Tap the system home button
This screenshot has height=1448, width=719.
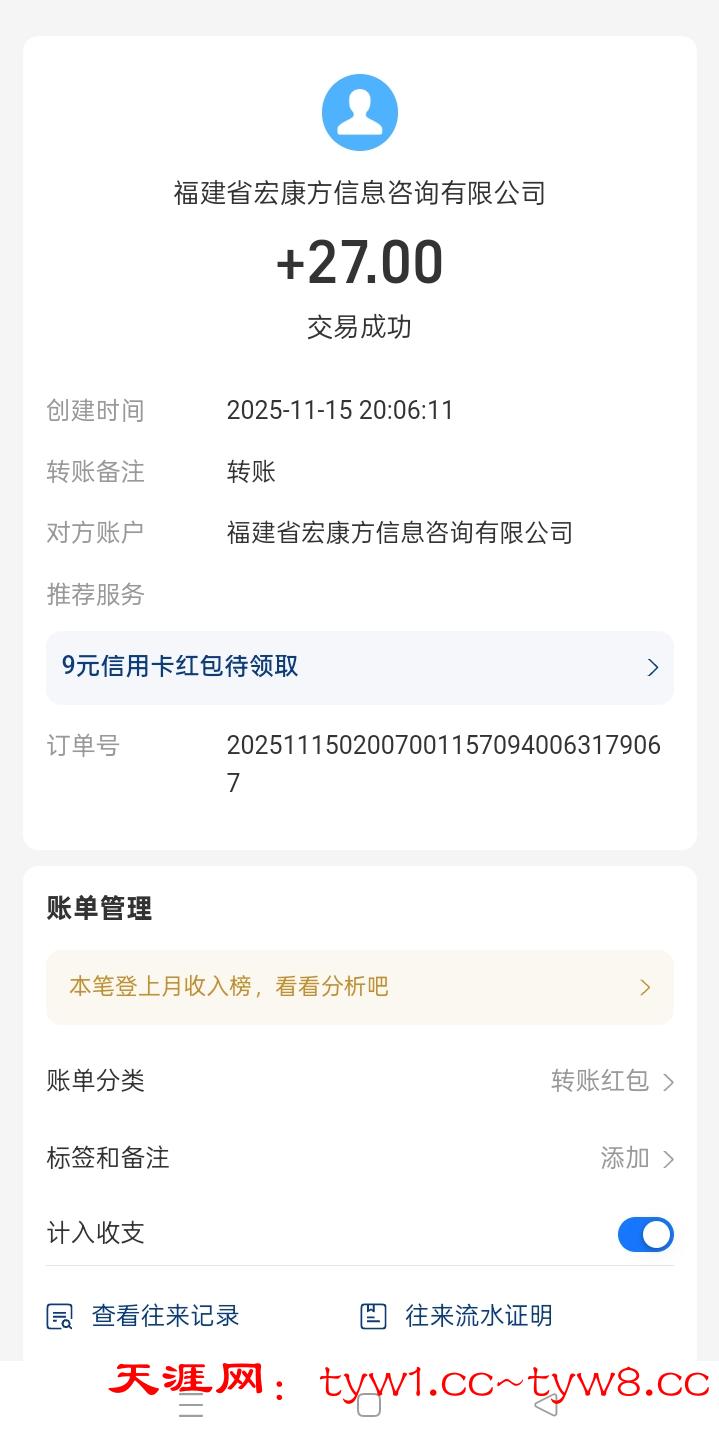click(369, 1405)
